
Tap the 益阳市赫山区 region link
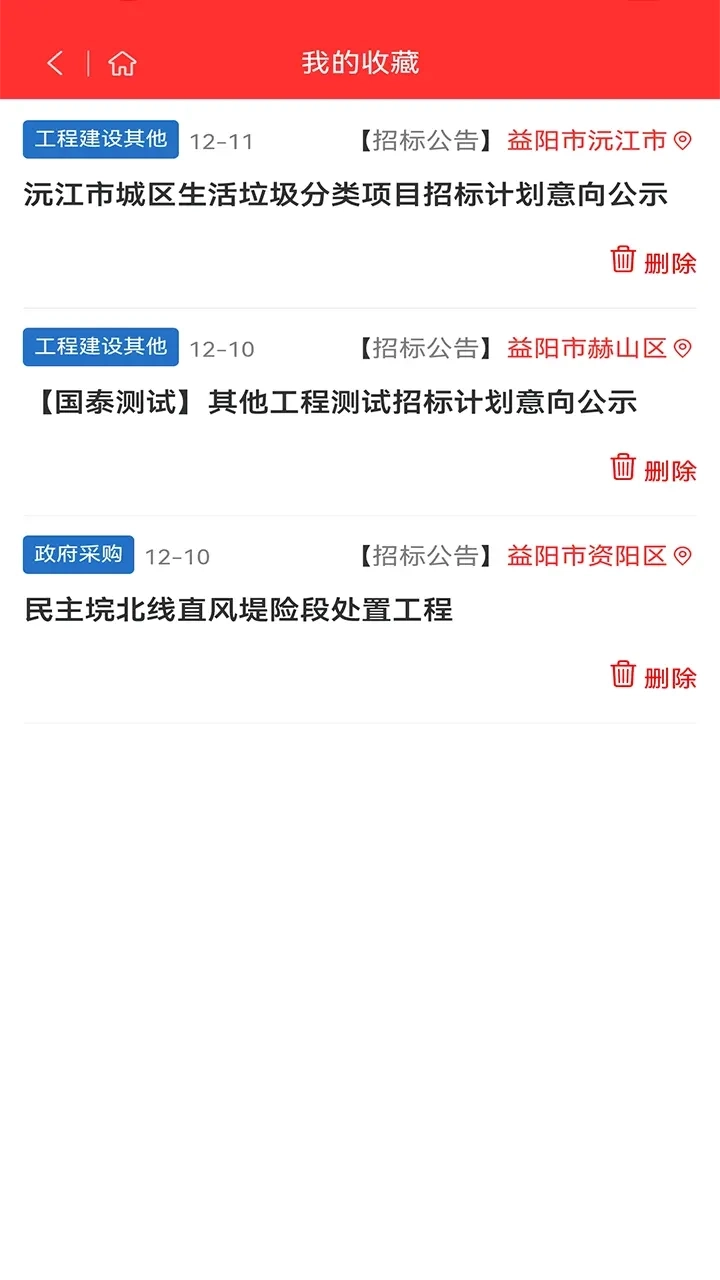tap(586, 348)
